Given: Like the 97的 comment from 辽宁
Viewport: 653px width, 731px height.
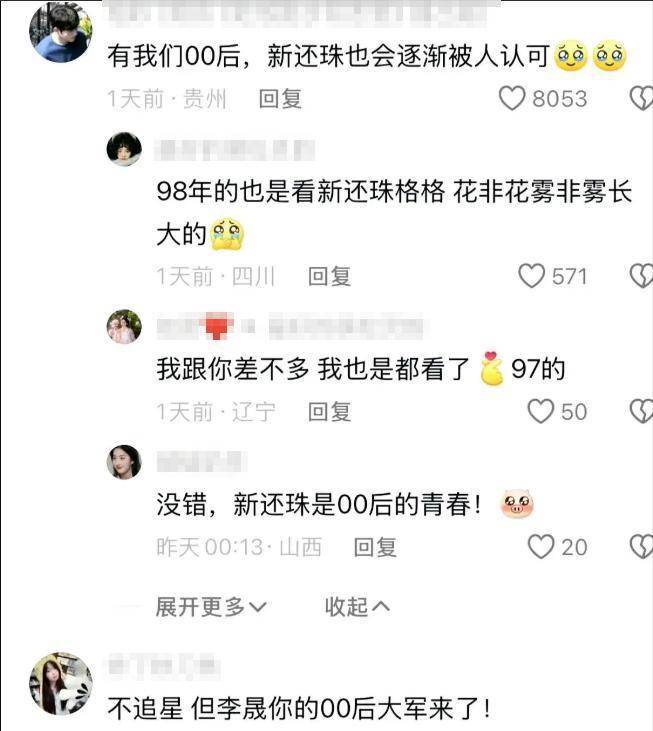Looking at the screenshot, I should point(541,411).
